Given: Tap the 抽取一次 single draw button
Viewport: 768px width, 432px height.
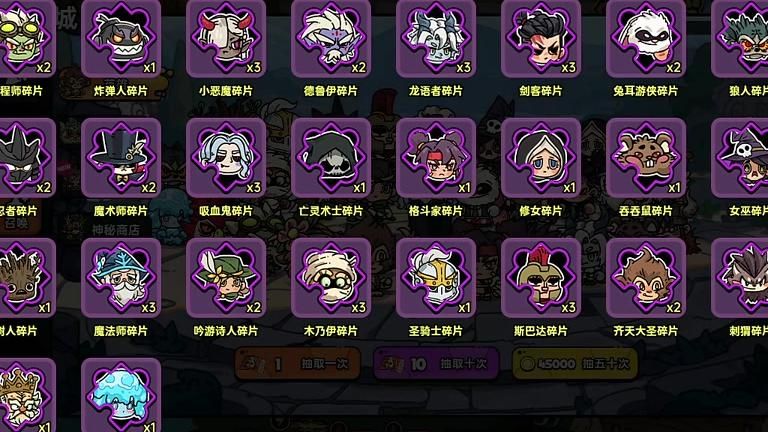Looking at the screenshot, I should [297, 364].
